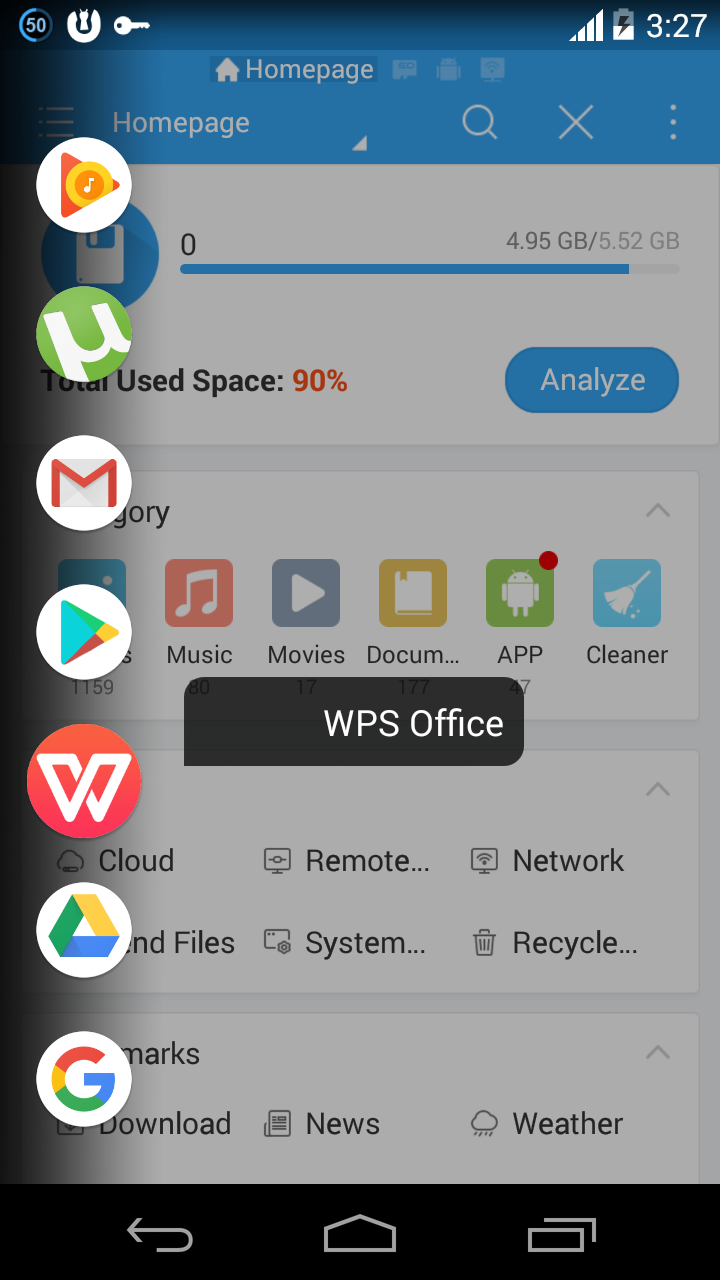Go back using the system back button

pyautogui.click(x=160, y=1235)
